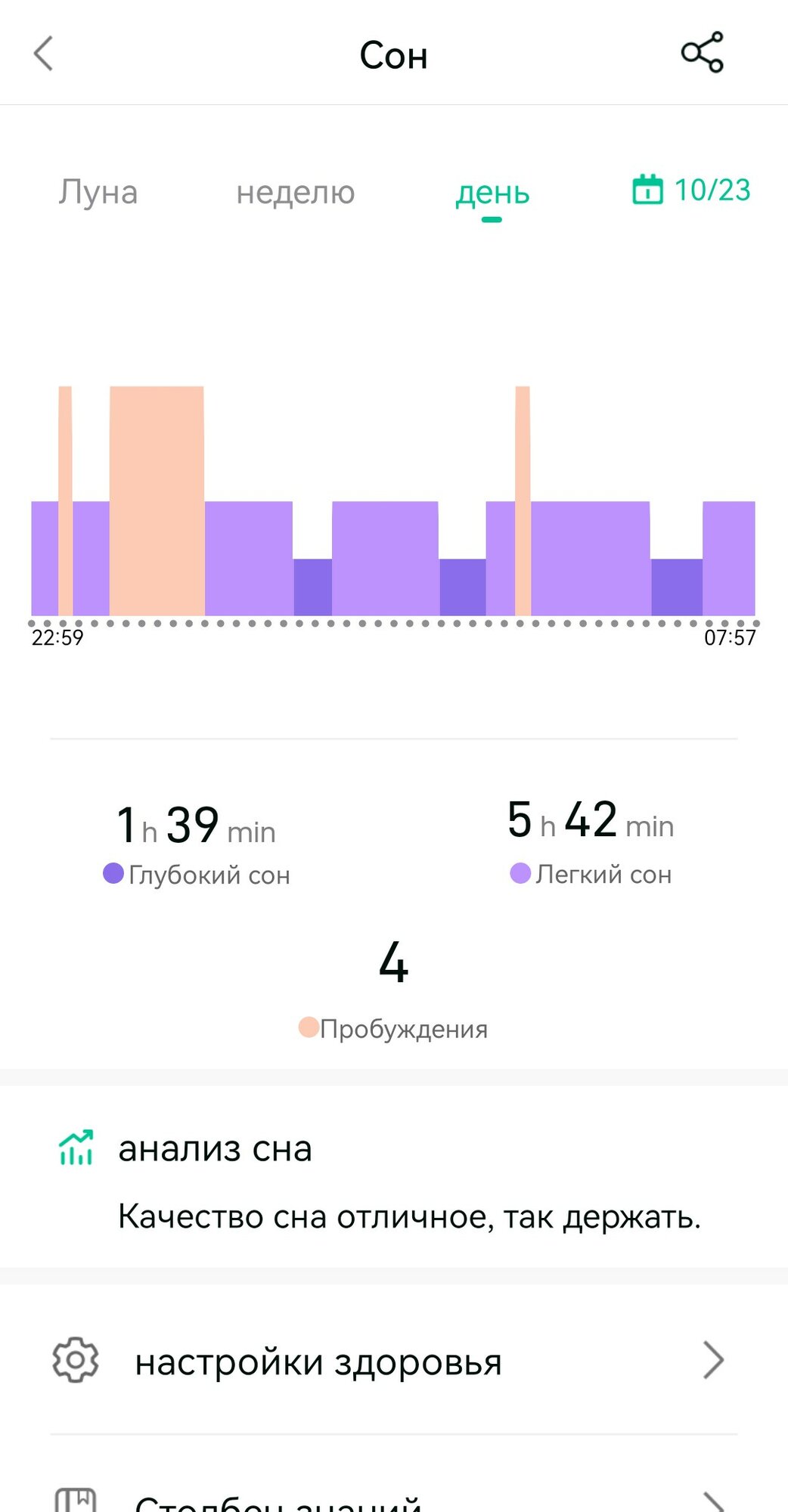Share the sleep report
This screenshot has width=788, height=1512.
(x=702, y=53)
